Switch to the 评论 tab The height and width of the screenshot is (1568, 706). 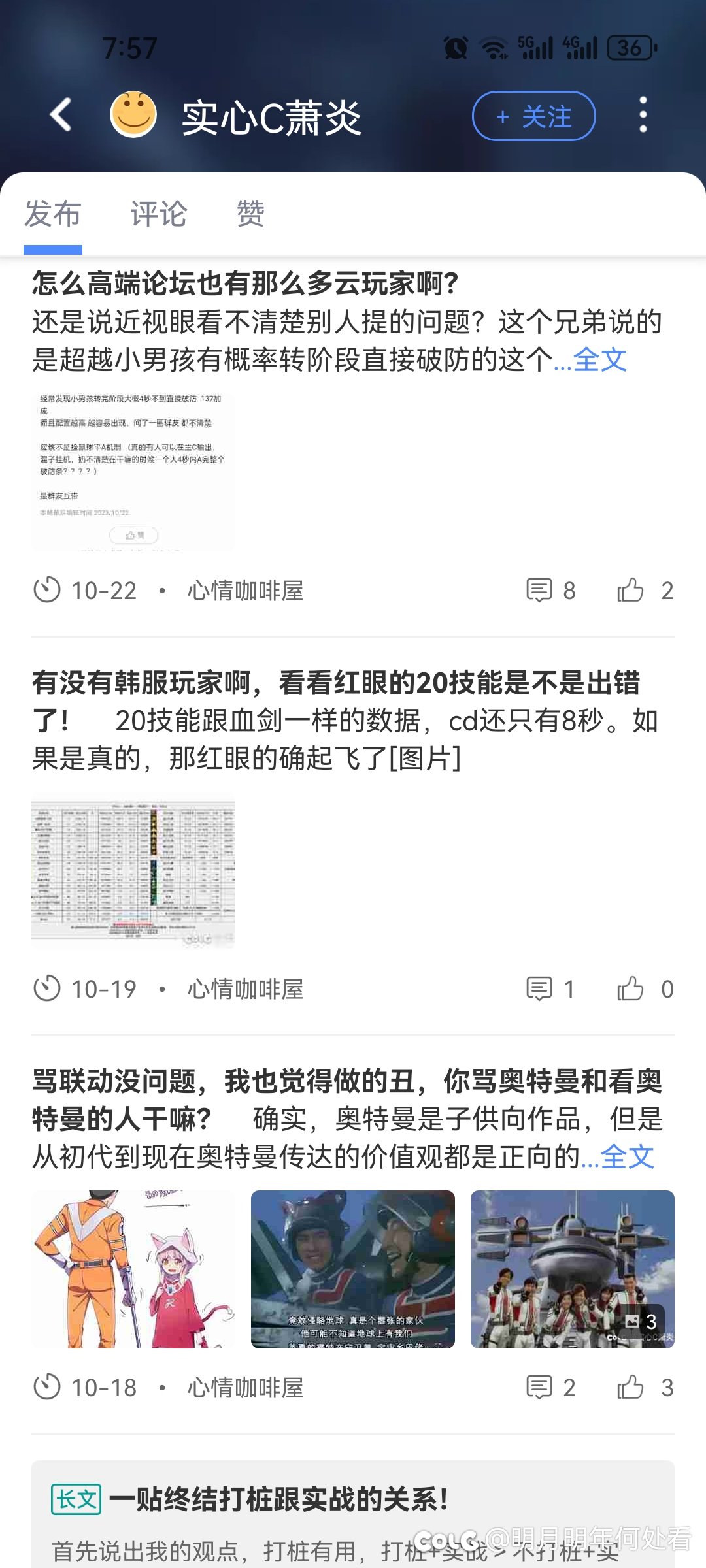point(159,214)
